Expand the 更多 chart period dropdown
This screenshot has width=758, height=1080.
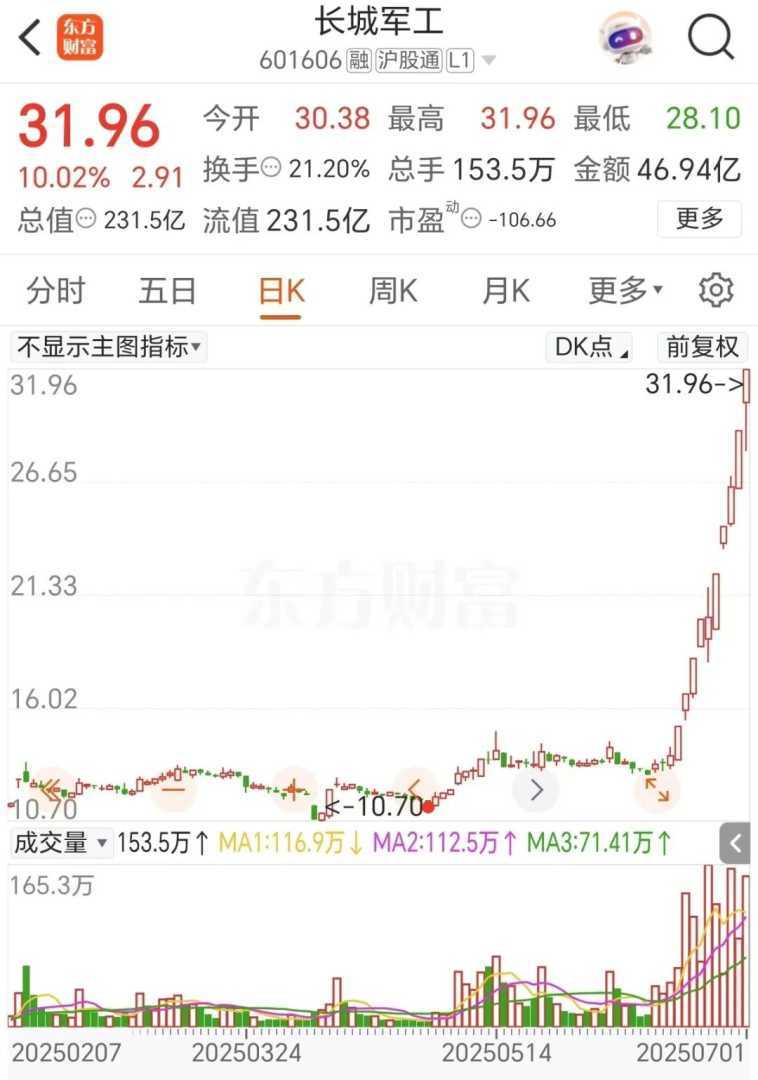pyautogui.click(x=625, y=291)
